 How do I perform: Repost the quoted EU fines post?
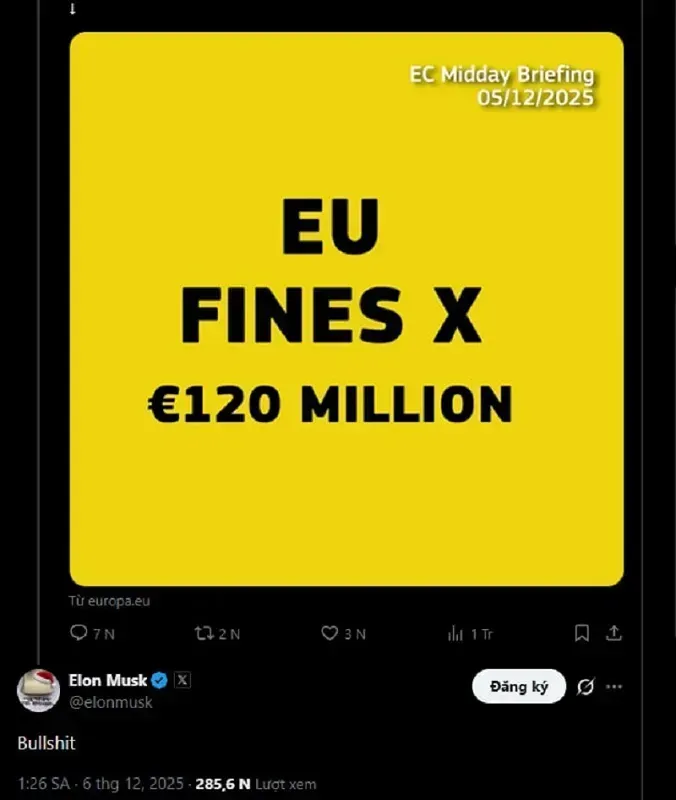[204, 633]
